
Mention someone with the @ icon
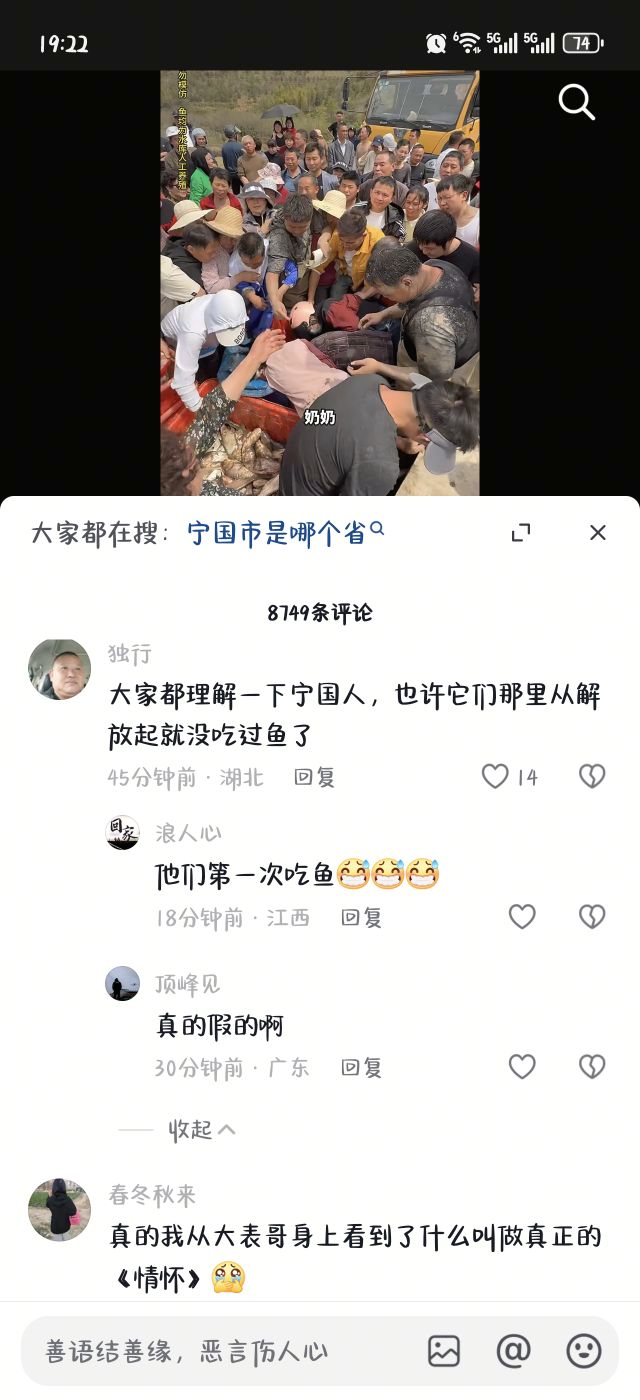pyautogui.click(x=513, y=1351)
